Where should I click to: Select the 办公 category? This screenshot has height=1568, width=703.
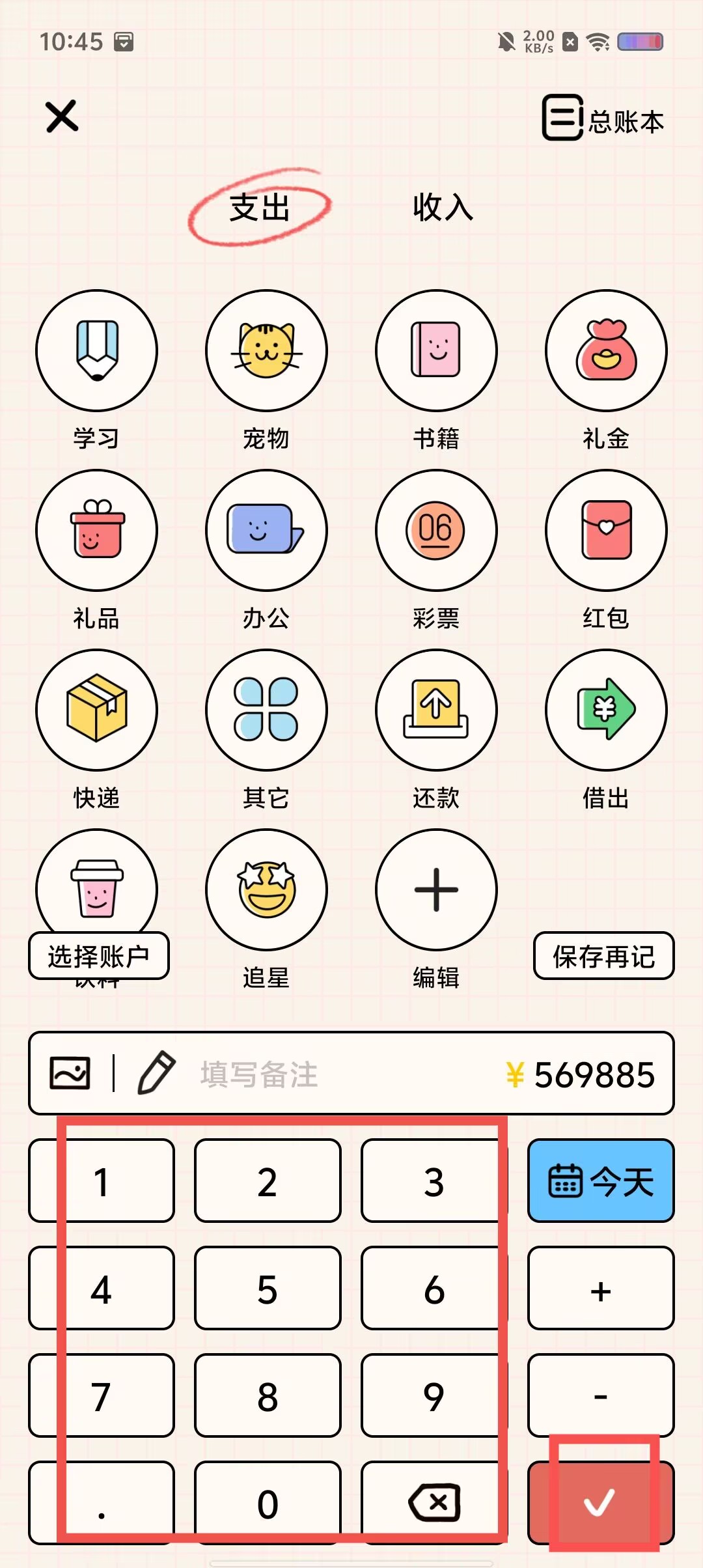pos(266,531)
